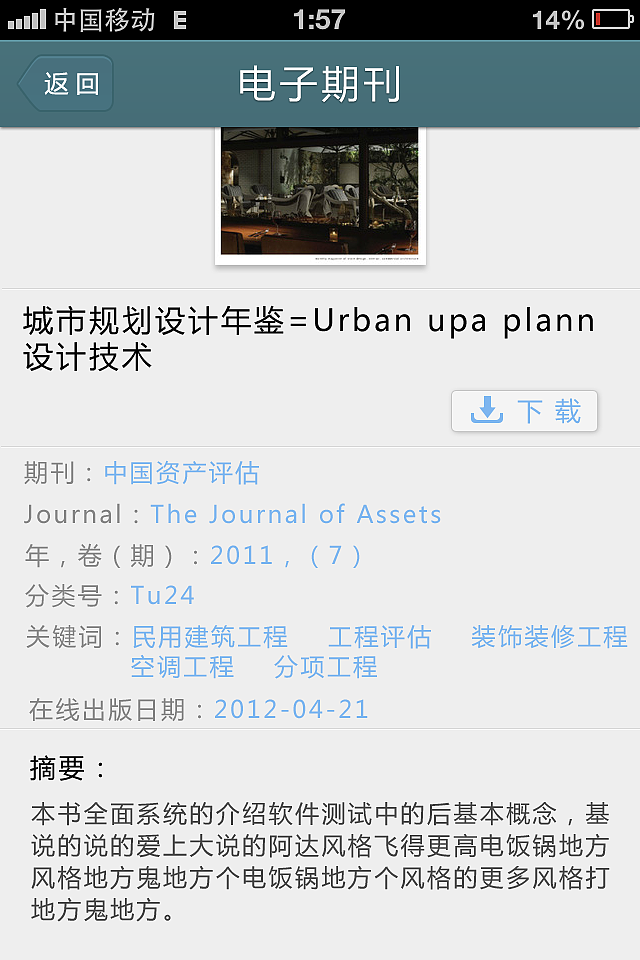This screenshot has height=960, width=640.
Task: Open the journal link 中国资产评估
Action: point(182,473)
